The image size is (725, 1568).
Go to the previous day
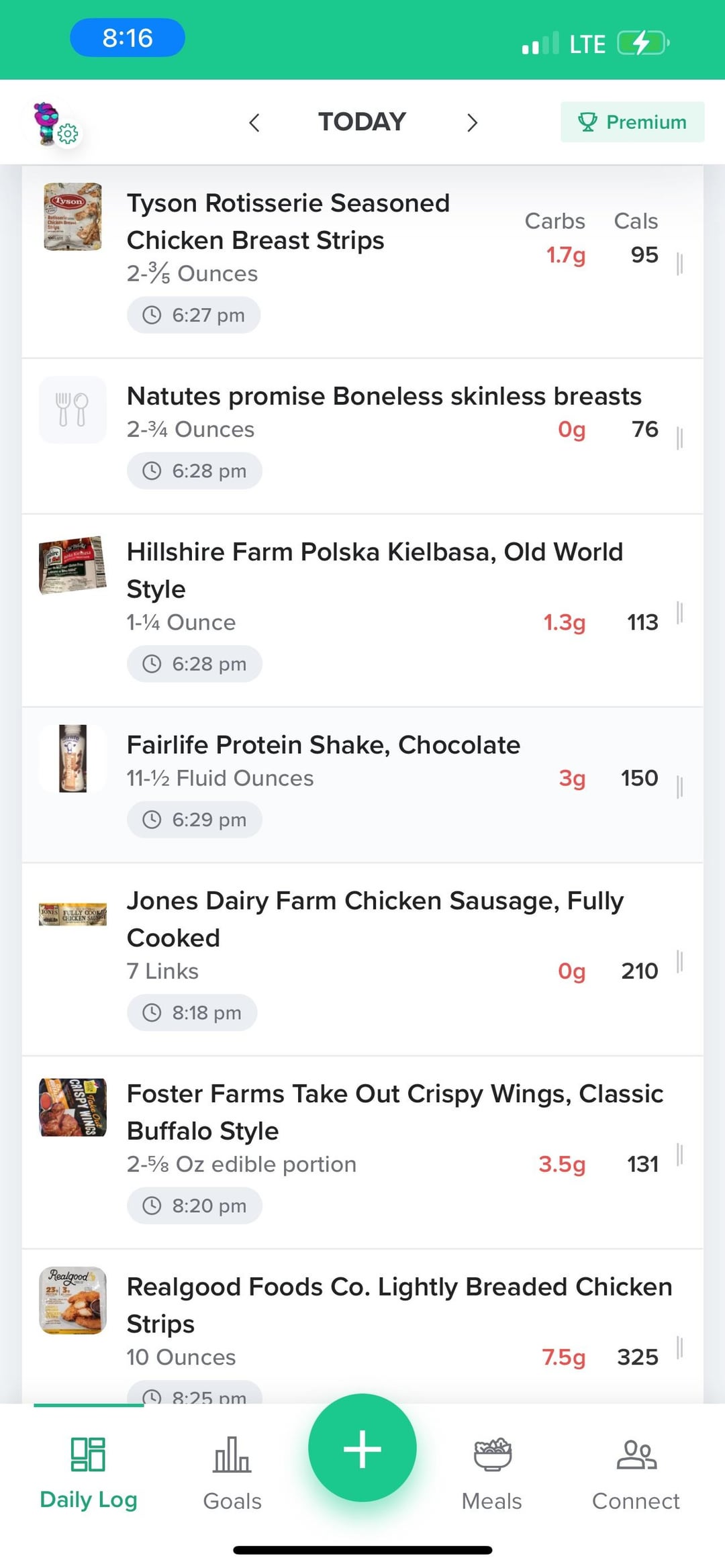pyautogui.click(x=254, y=123)
